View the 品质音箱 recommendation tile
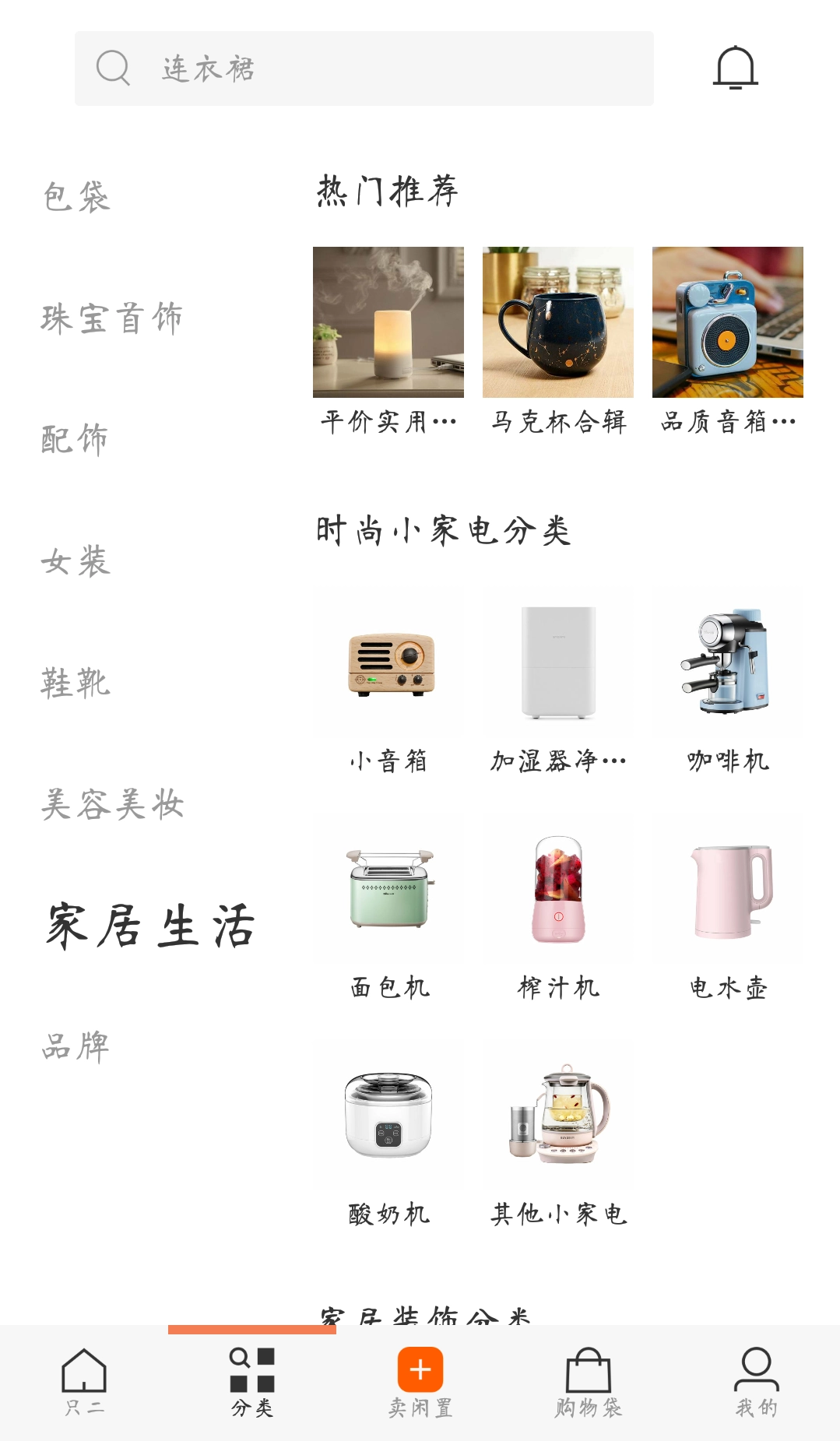This screenshot has width=840, height=1441. (727, 340)
